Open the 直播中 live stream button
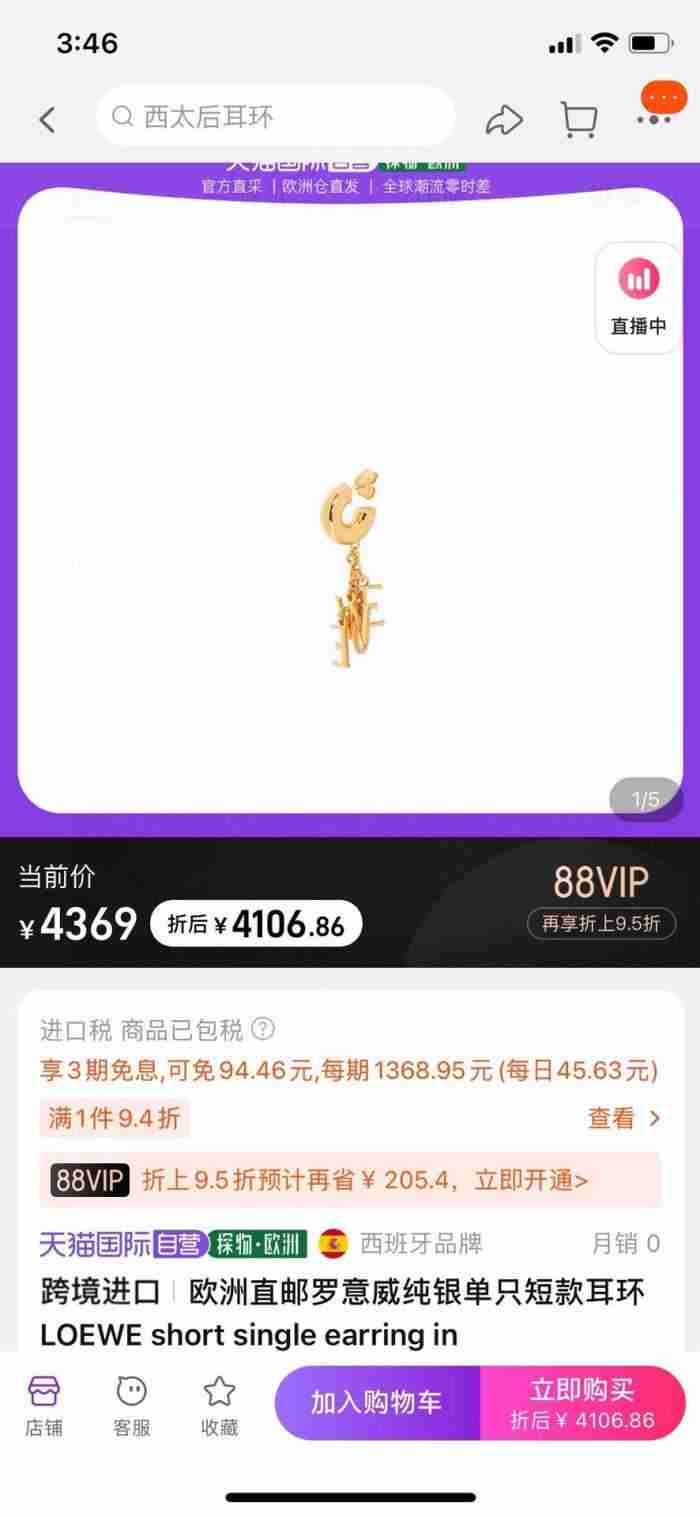Screen dimensions: 700x1517 tap(638, 297)
